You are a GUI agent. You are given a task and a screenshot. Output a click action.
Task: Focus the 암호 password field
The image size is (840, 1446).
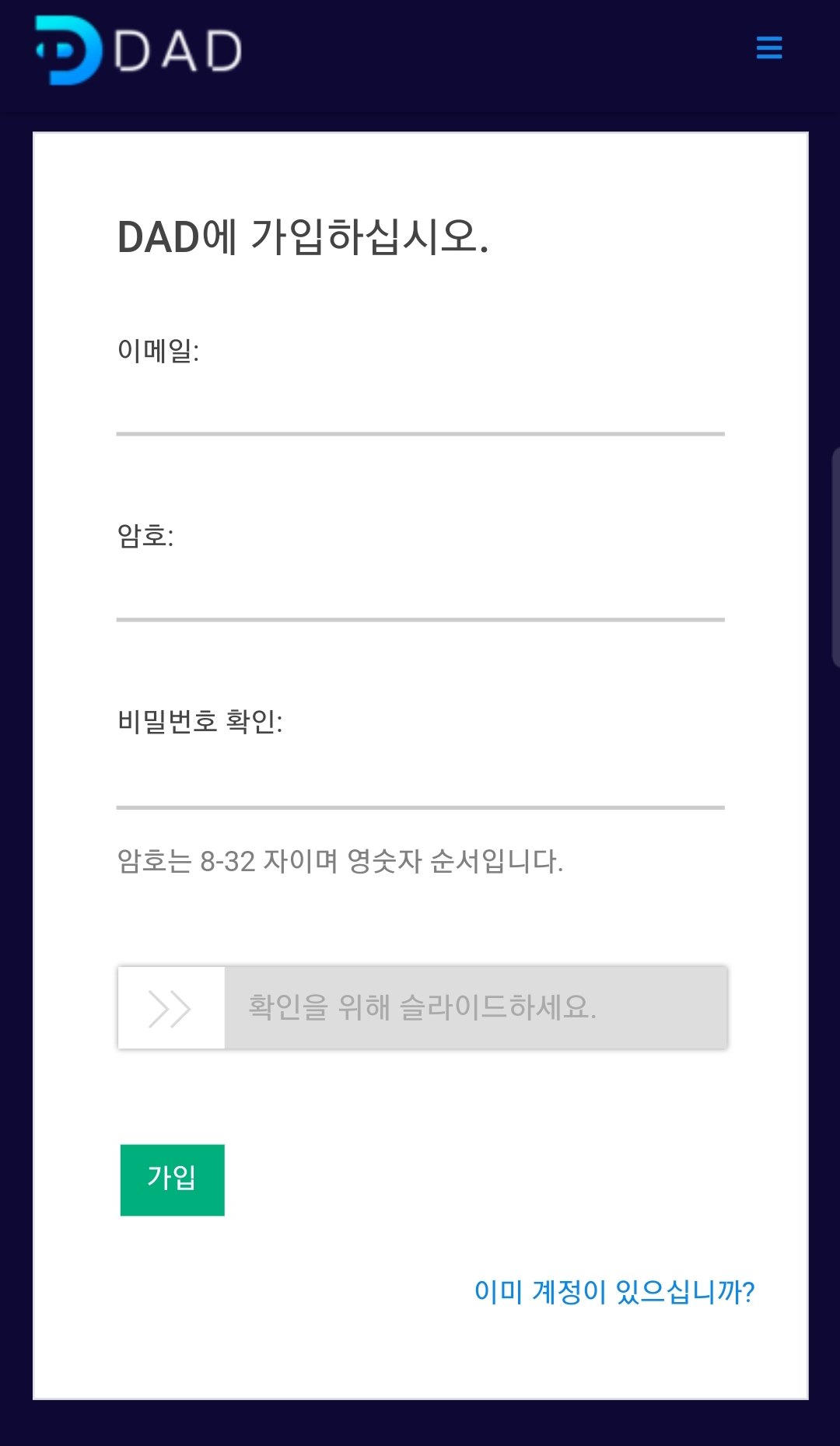(x=420, y=591)
